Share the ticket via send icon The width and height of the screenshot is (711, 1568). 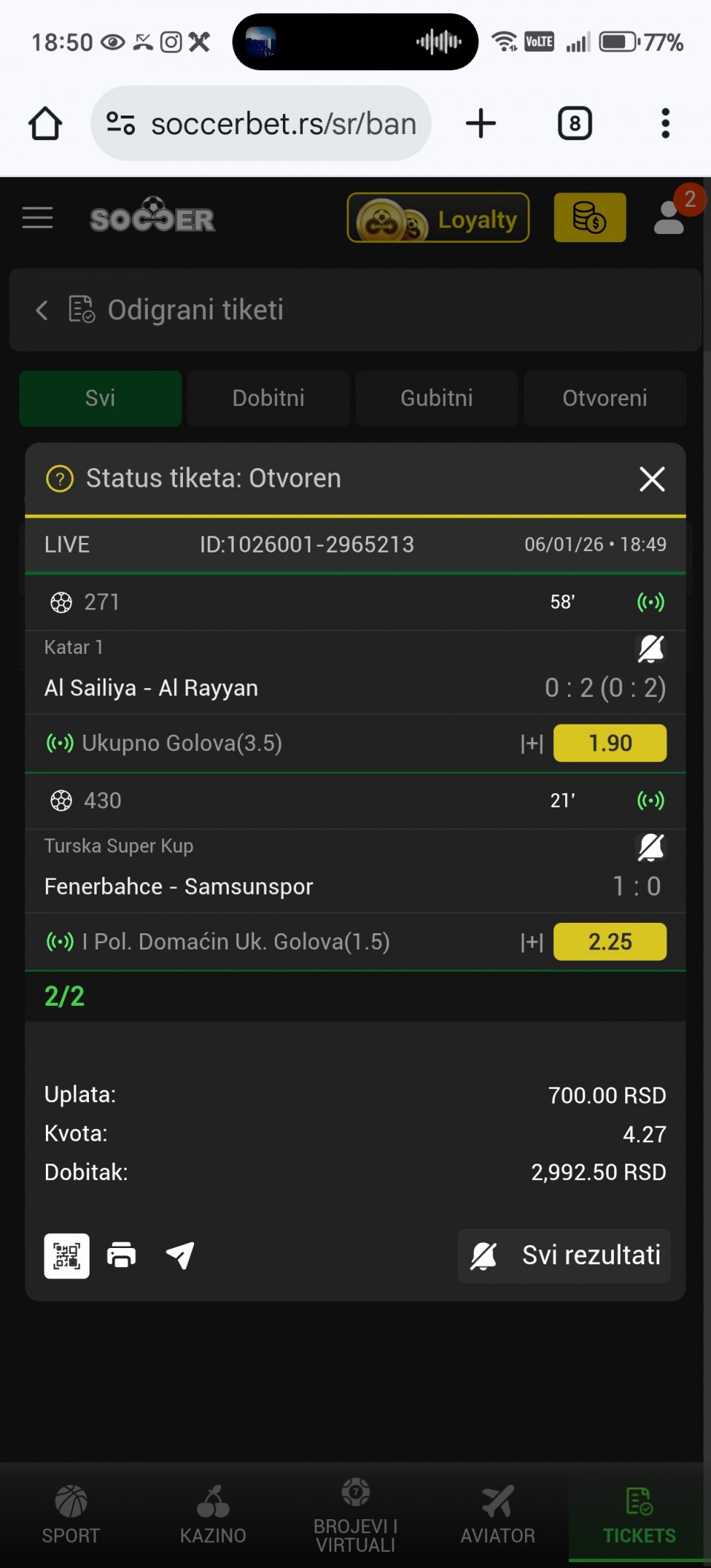coord(180,1256)
